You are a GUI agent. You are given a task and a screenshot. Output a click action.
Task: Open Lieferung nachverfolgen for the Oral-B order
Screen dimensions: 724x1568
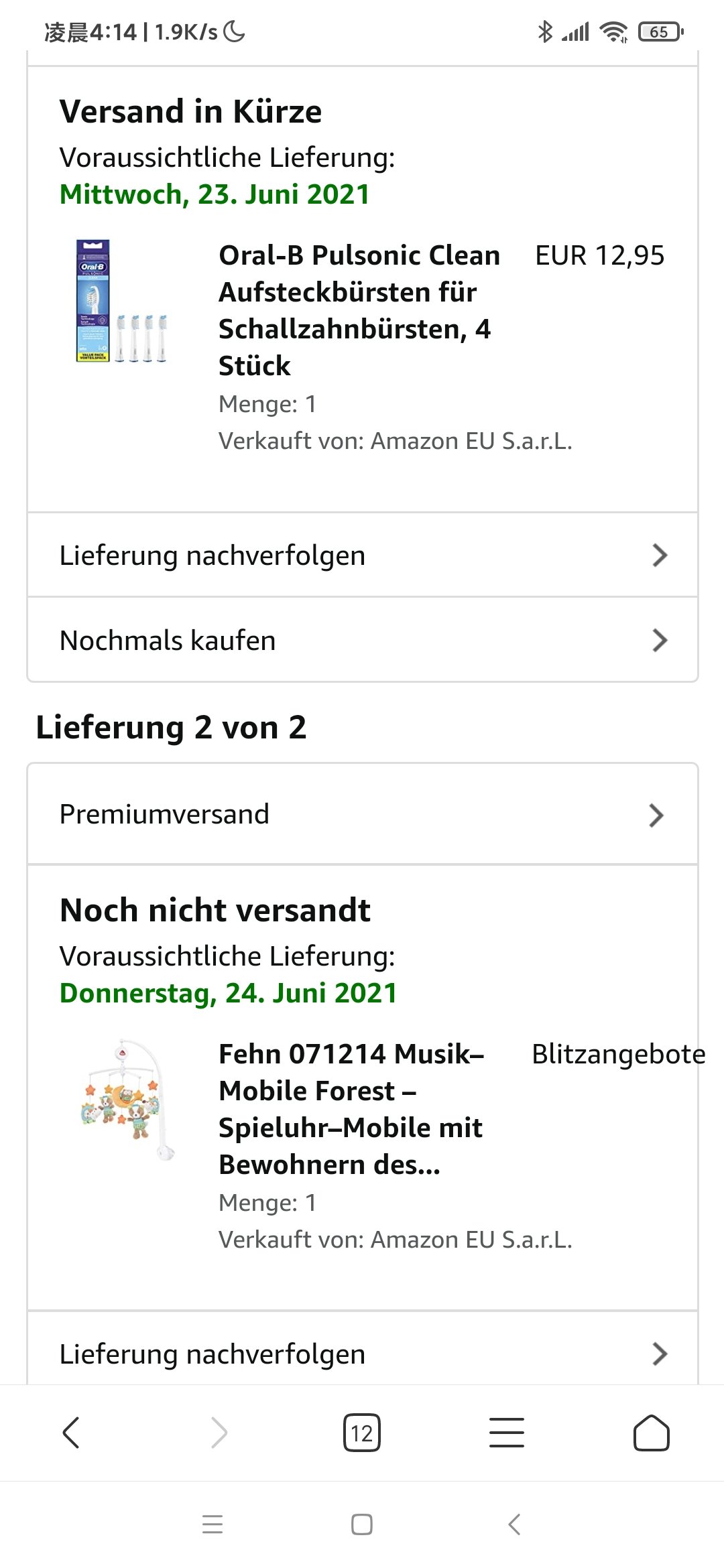[x=362, y=555]
